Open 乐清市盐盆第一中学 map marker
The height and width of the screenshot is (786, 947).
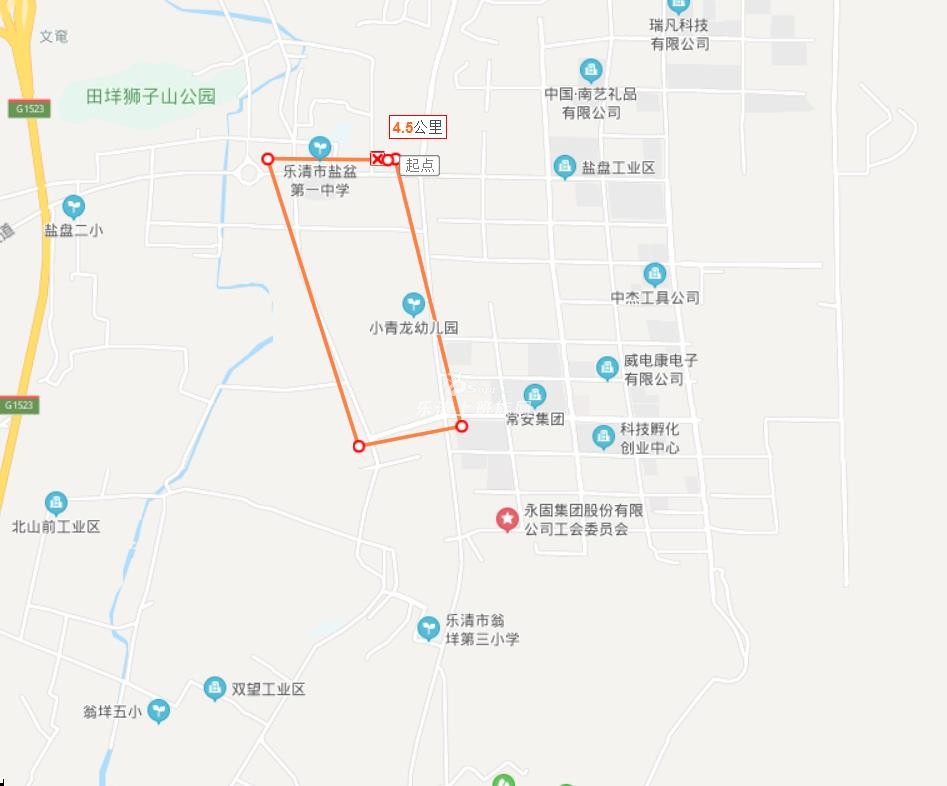pyautogui.click(x=319, y=148)
